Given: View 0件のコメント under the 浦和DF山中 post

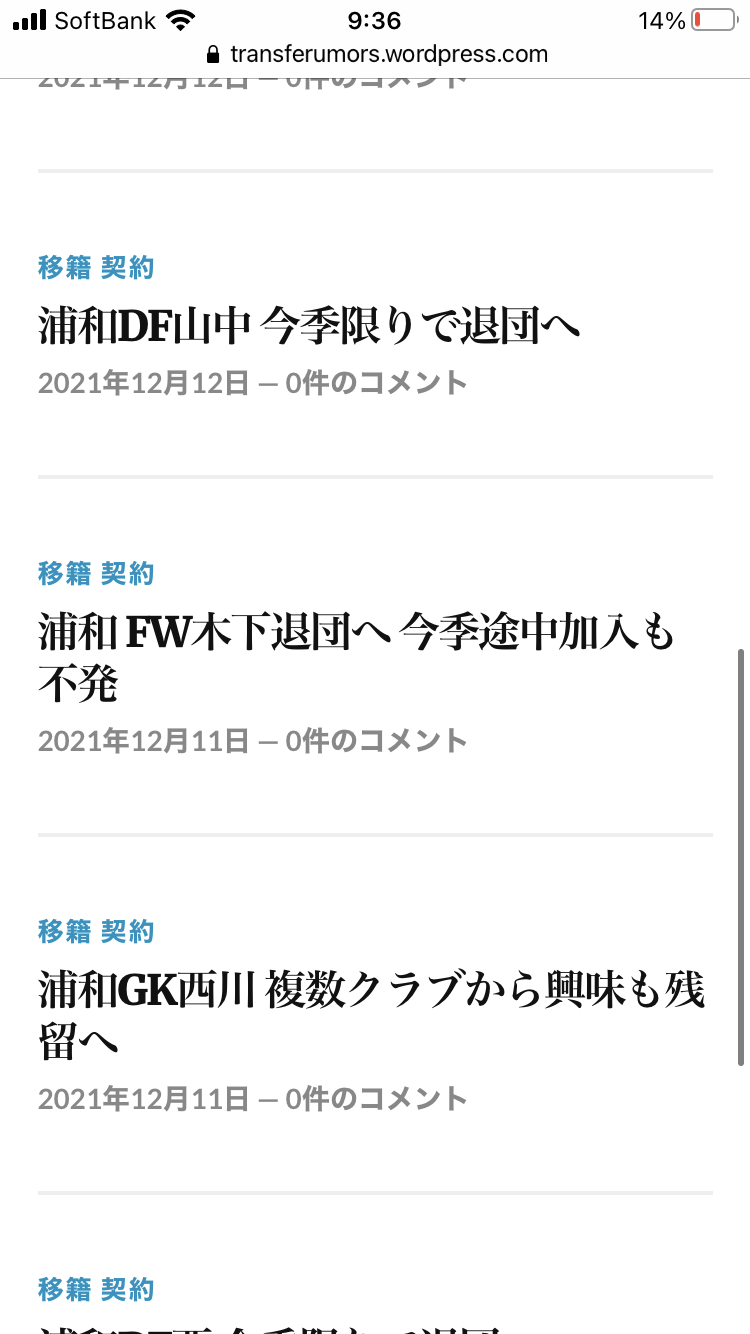Looking at the screenshot, I should 376,382.
